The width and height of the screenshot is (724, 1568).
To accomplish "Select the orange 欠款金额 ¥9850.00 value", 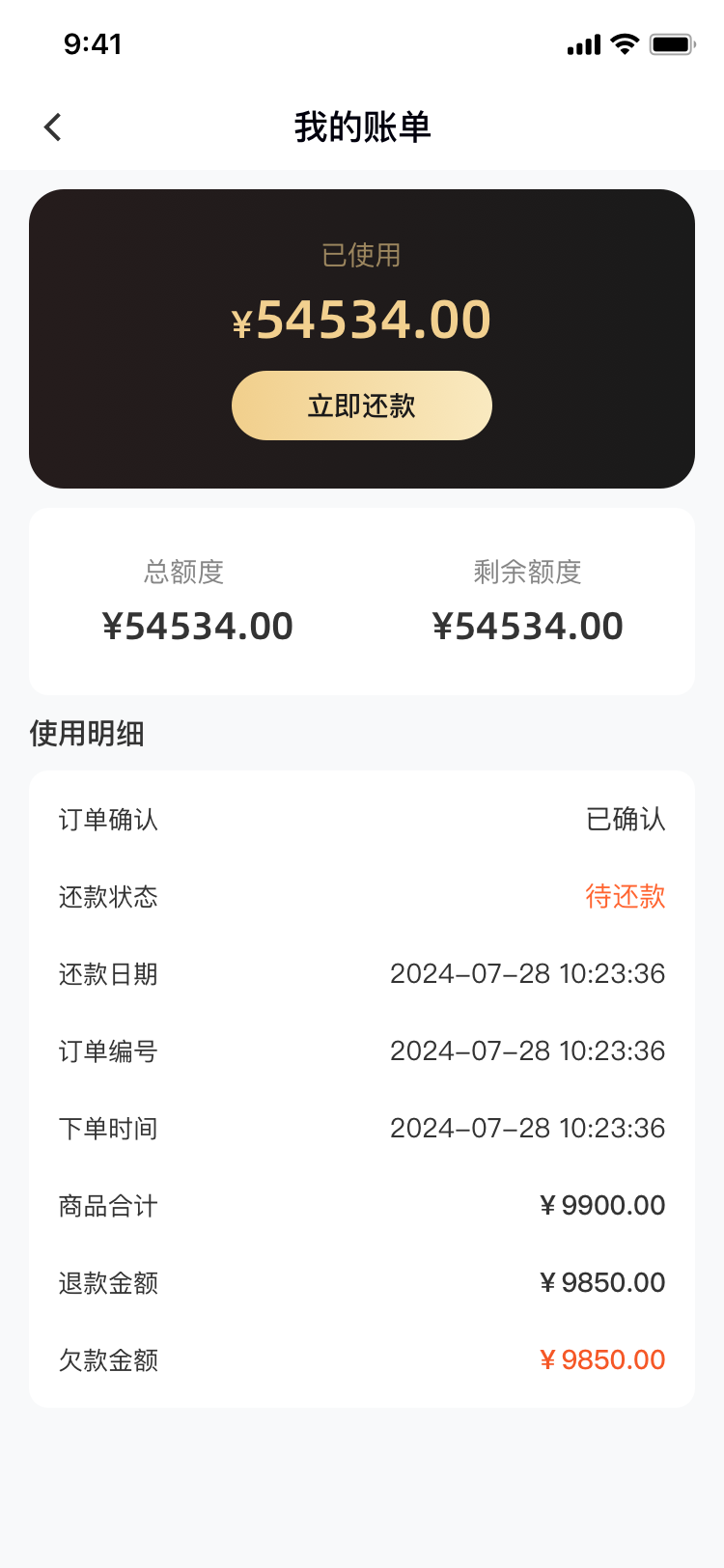I will 602,1359.
